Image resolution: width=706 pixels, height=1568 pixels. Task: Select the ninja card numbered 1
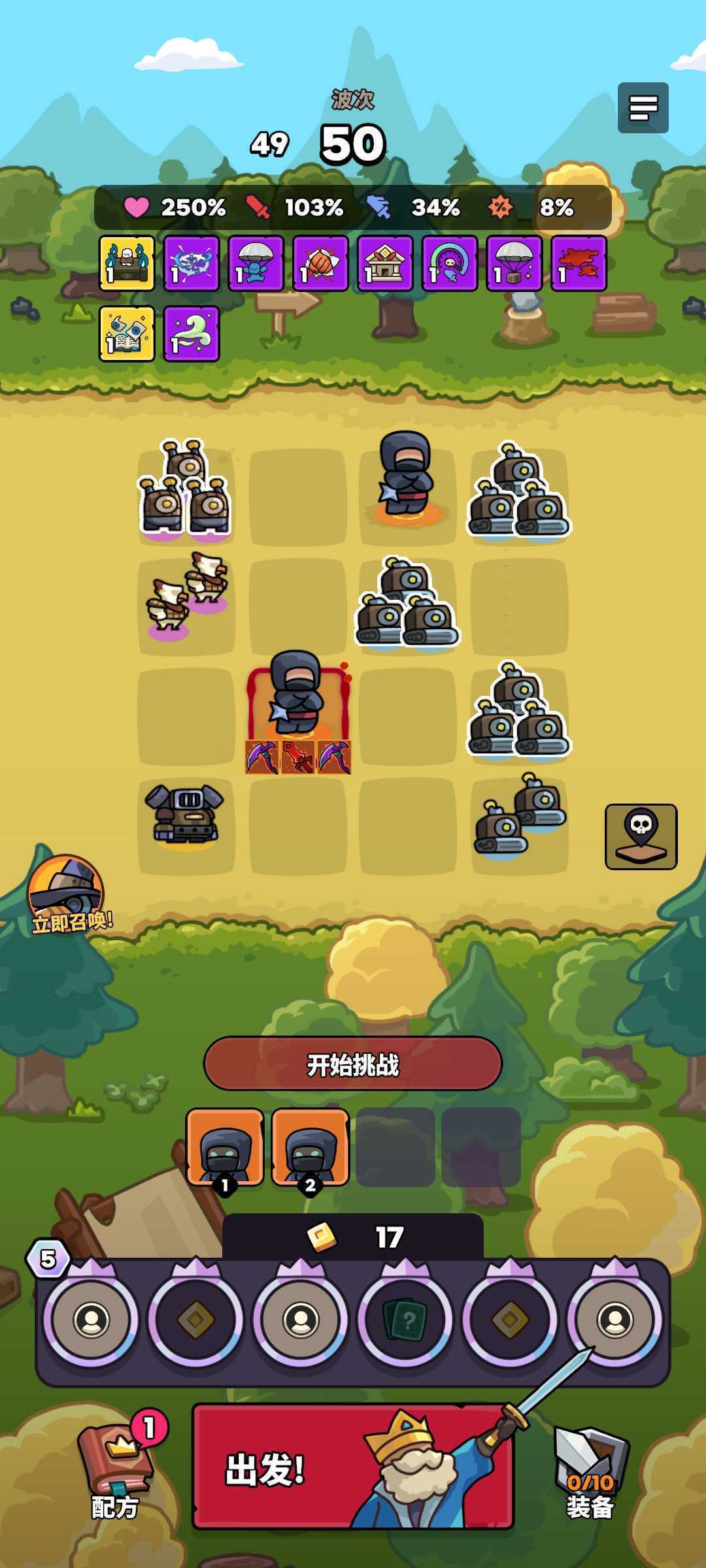coord(225,1147)
